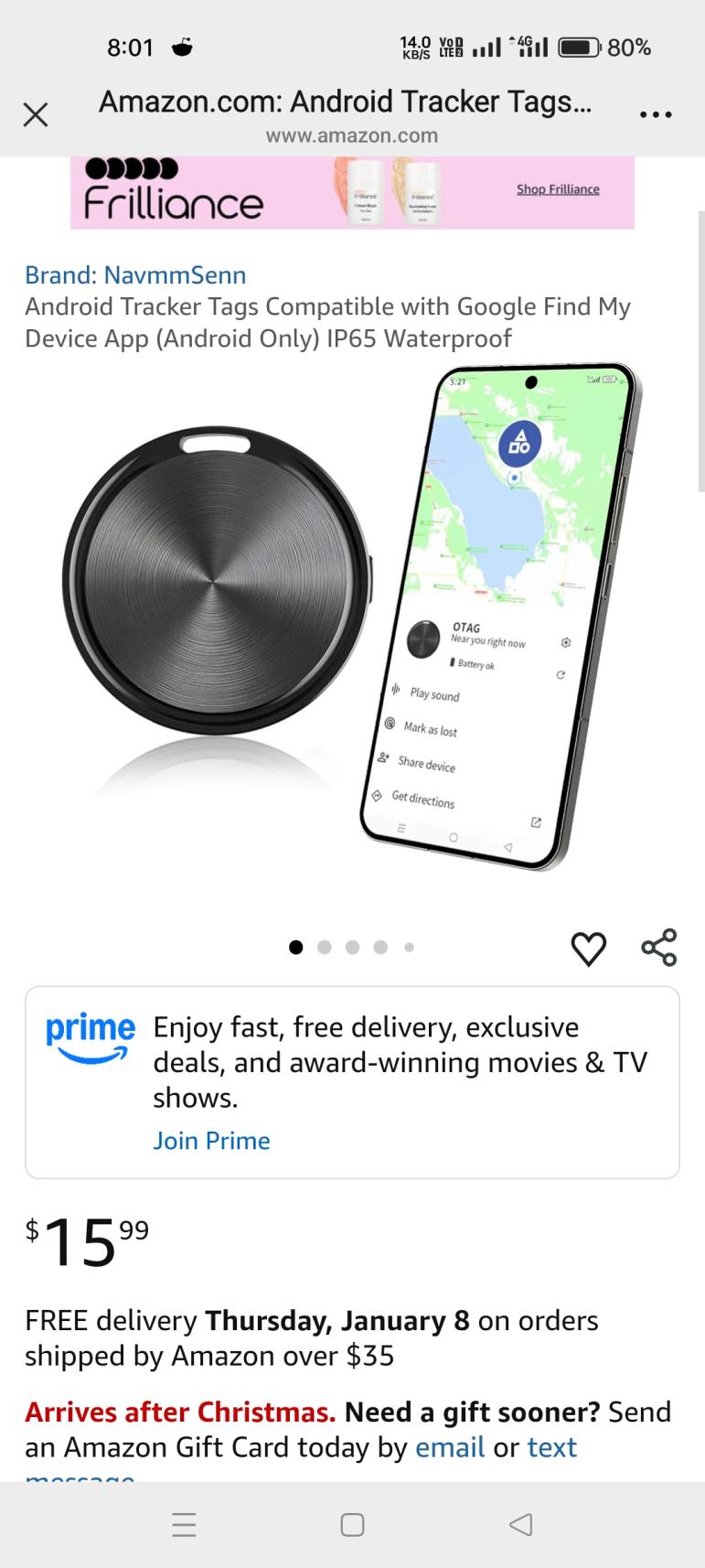Send gift card by email
Image resolution: width=705 pixels, height=1568 pixels.
click(x=450, y=1447)
